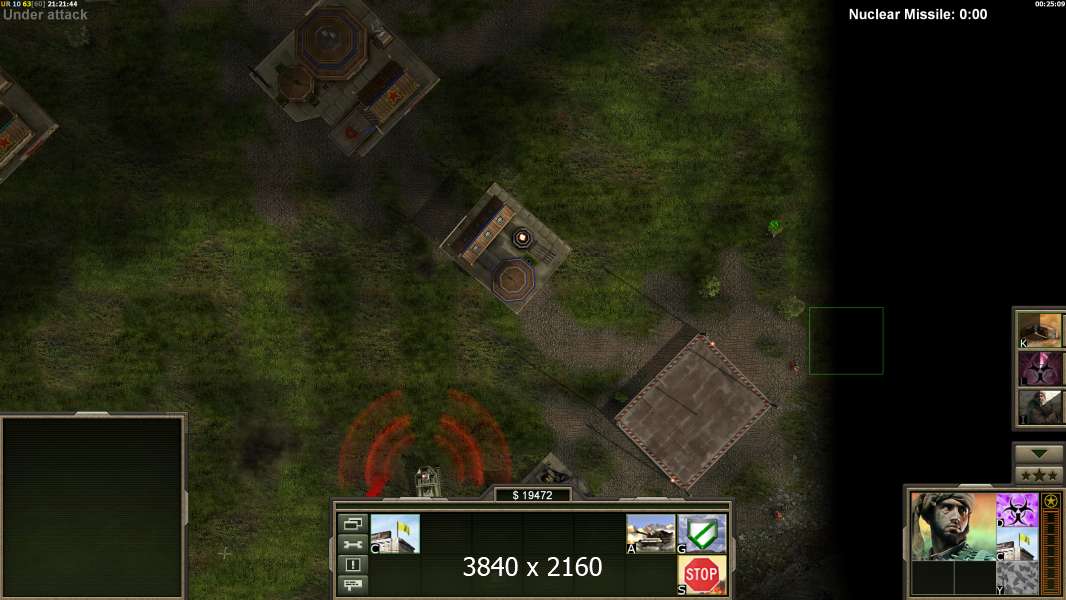Activate the biohazard upgrade tile beside portrait
Viewport: 1066px width, 600px height.
click(1017, 510)
